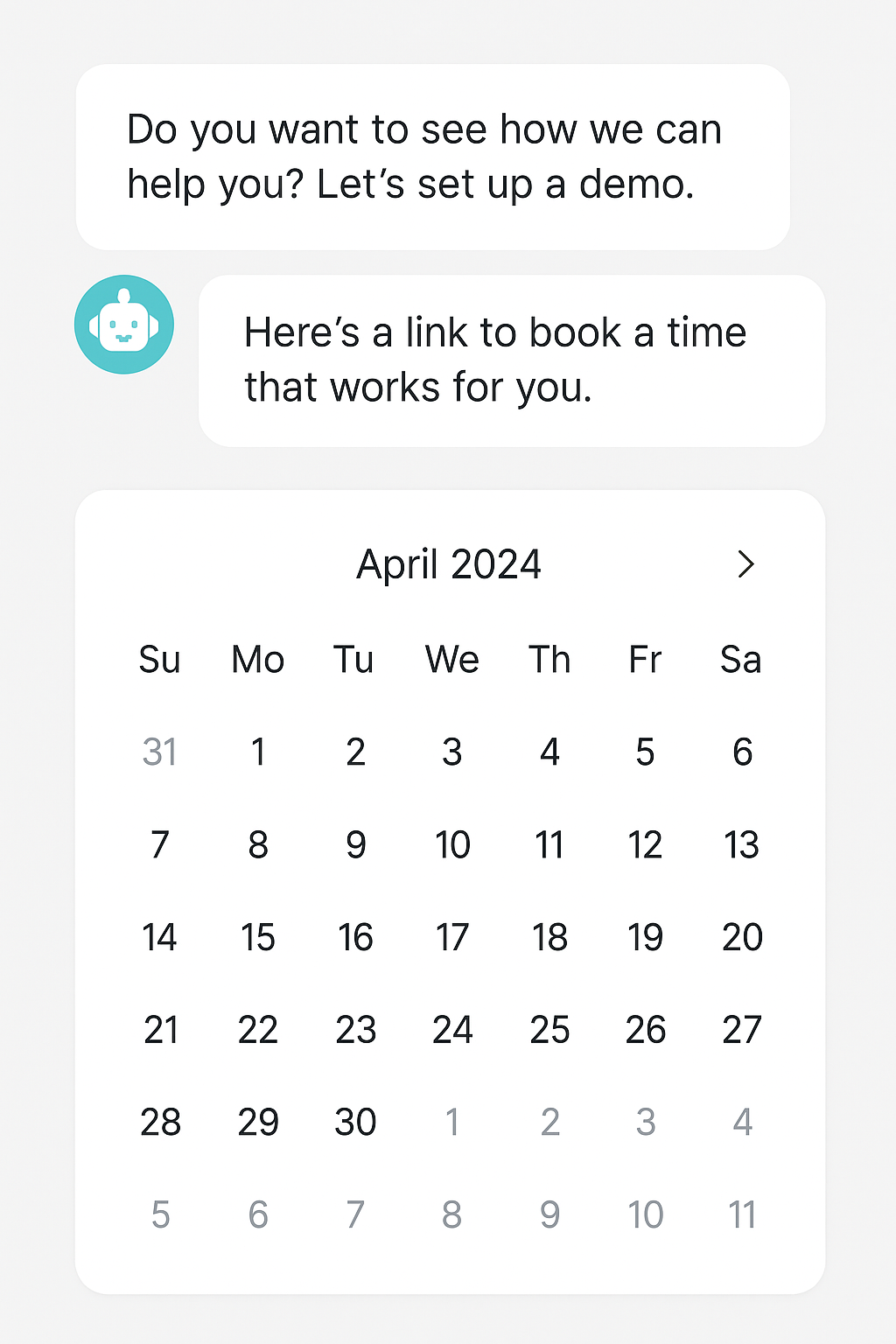Pick Friday April 12
This screenshot has width=896, height=1344.
(645, 845)
